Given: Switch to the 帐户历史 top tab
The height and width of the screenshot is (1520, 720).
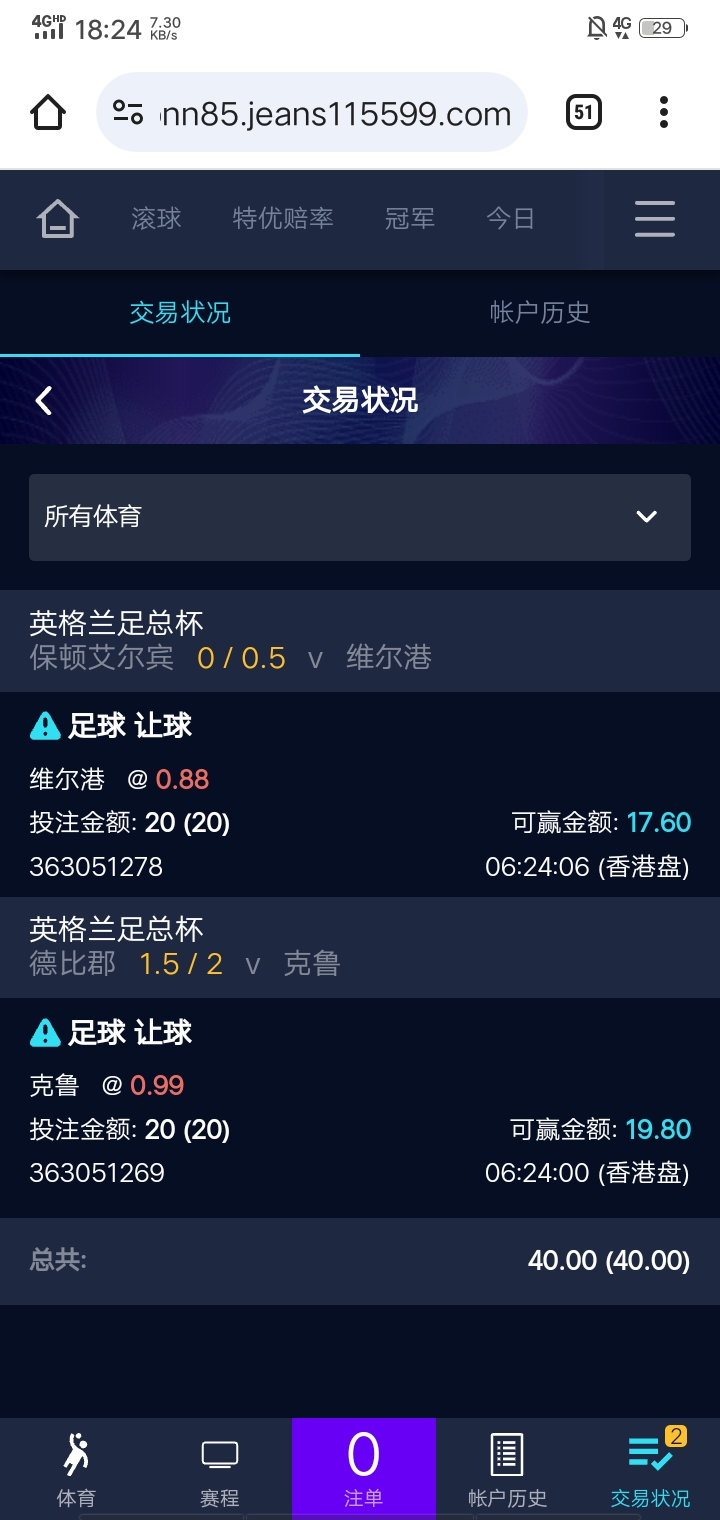Looking at the screenshot, I should tap(540, 313).
